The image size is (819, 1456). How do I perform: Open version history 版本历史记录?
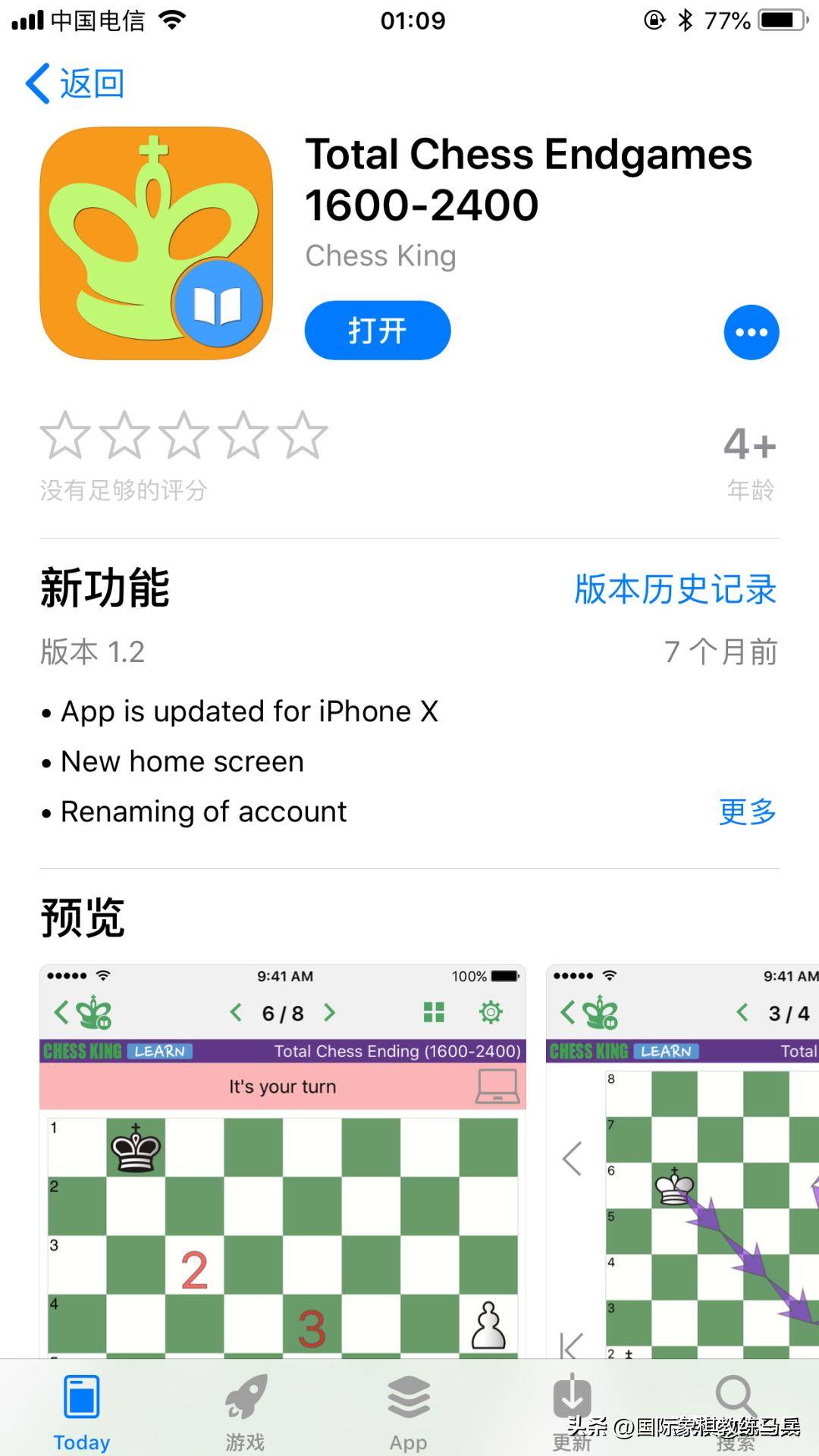(x=675, y=590)
